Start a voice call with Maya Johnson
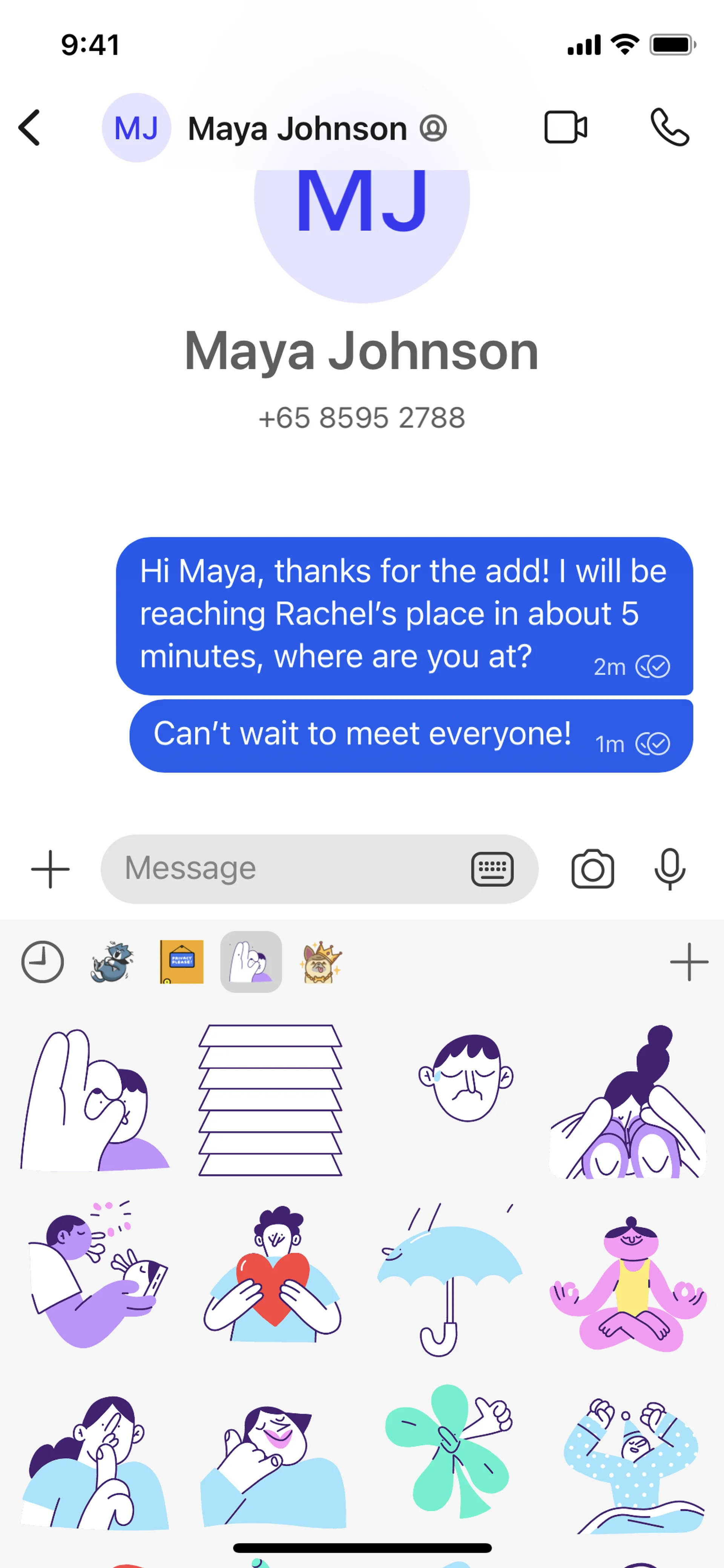 coord(669,128)
